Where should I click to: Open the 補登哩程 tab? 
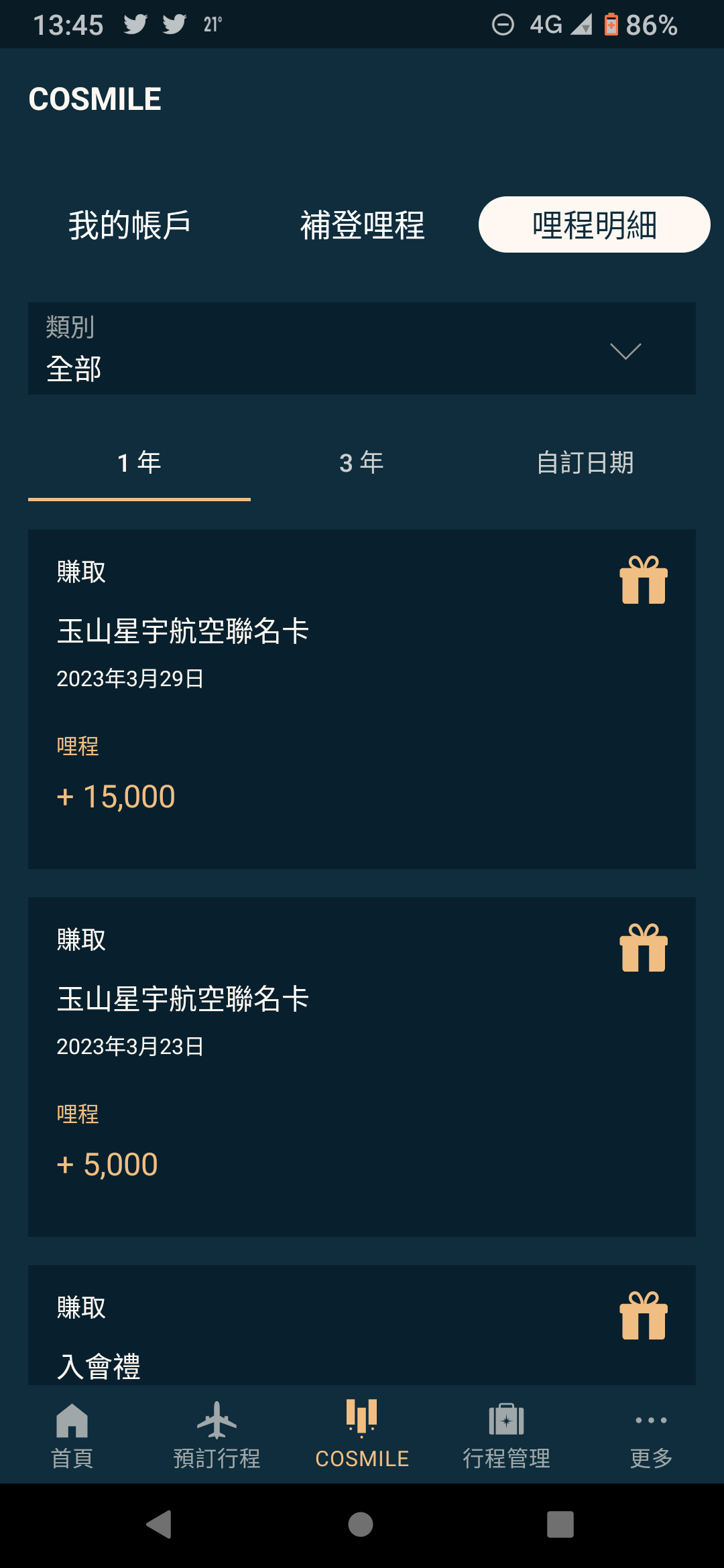pyautogui.click(x=362, y=224)
